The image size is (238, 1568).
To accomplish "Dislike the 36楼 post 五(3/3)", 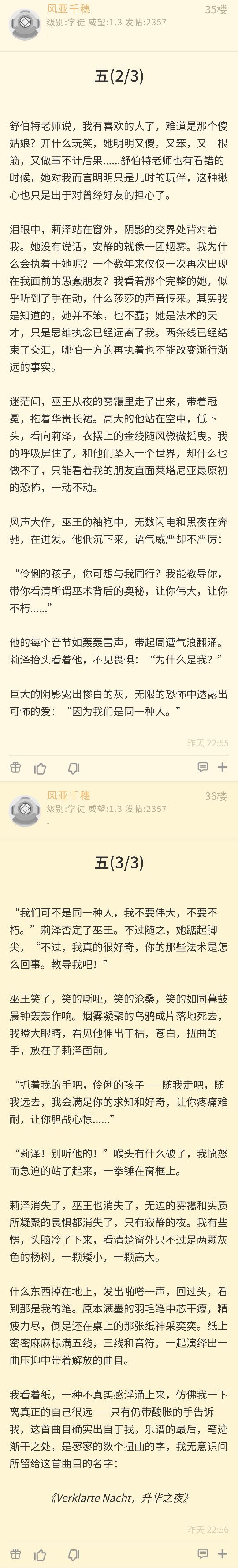I will 74,1554.
